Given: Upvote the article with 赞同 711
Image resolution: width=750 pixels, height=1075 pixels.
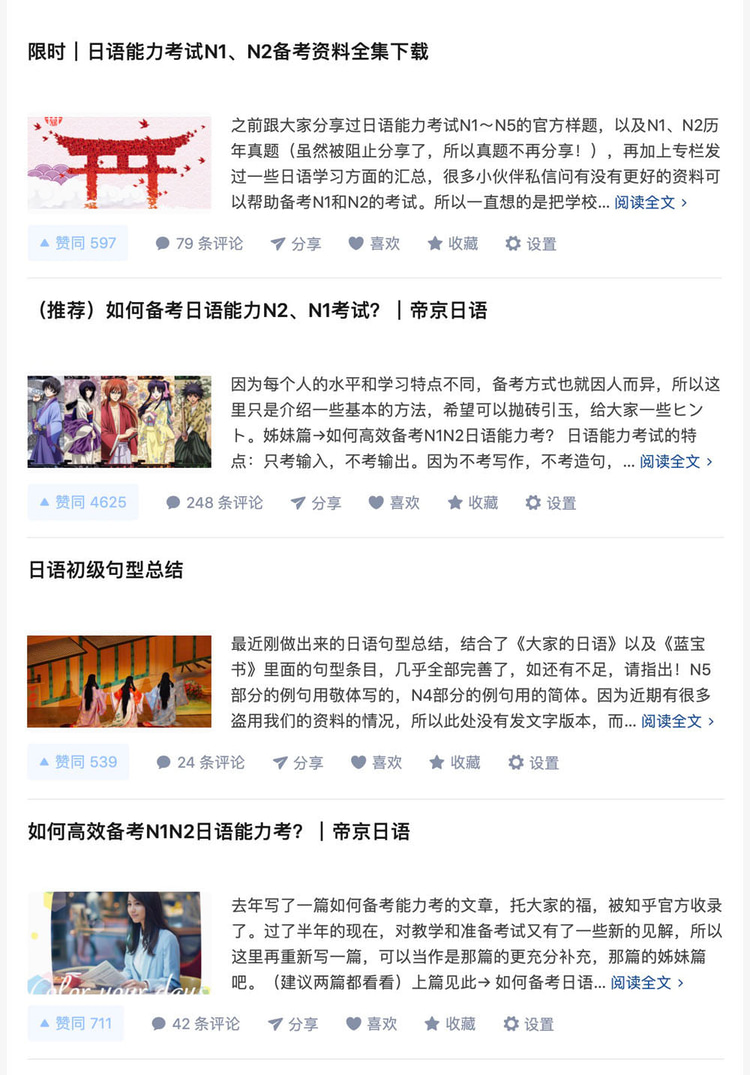Looking at the screenshot, I should coord(75,1023).
